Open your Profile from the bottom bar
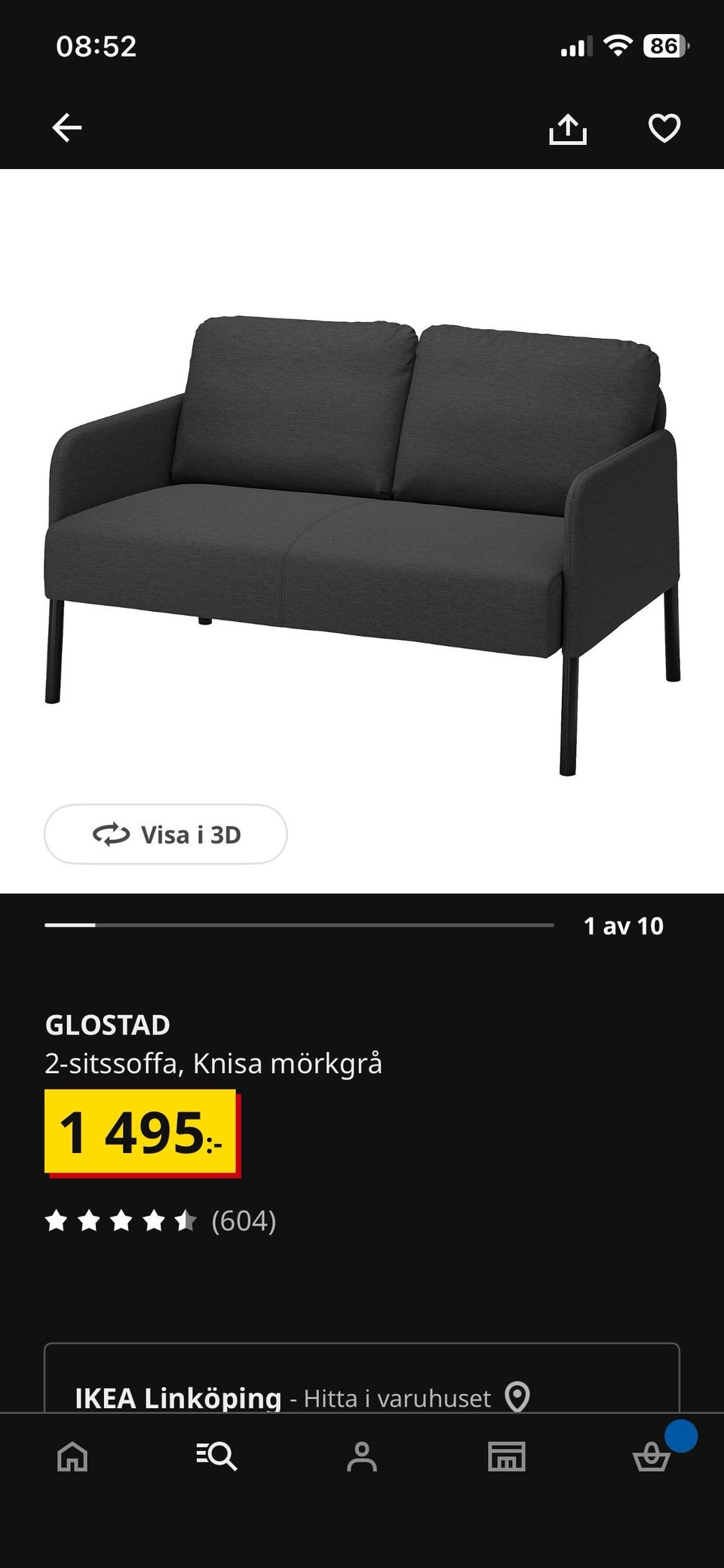This screenshot has width=724, height=1568. click(x=362, y=1456)
